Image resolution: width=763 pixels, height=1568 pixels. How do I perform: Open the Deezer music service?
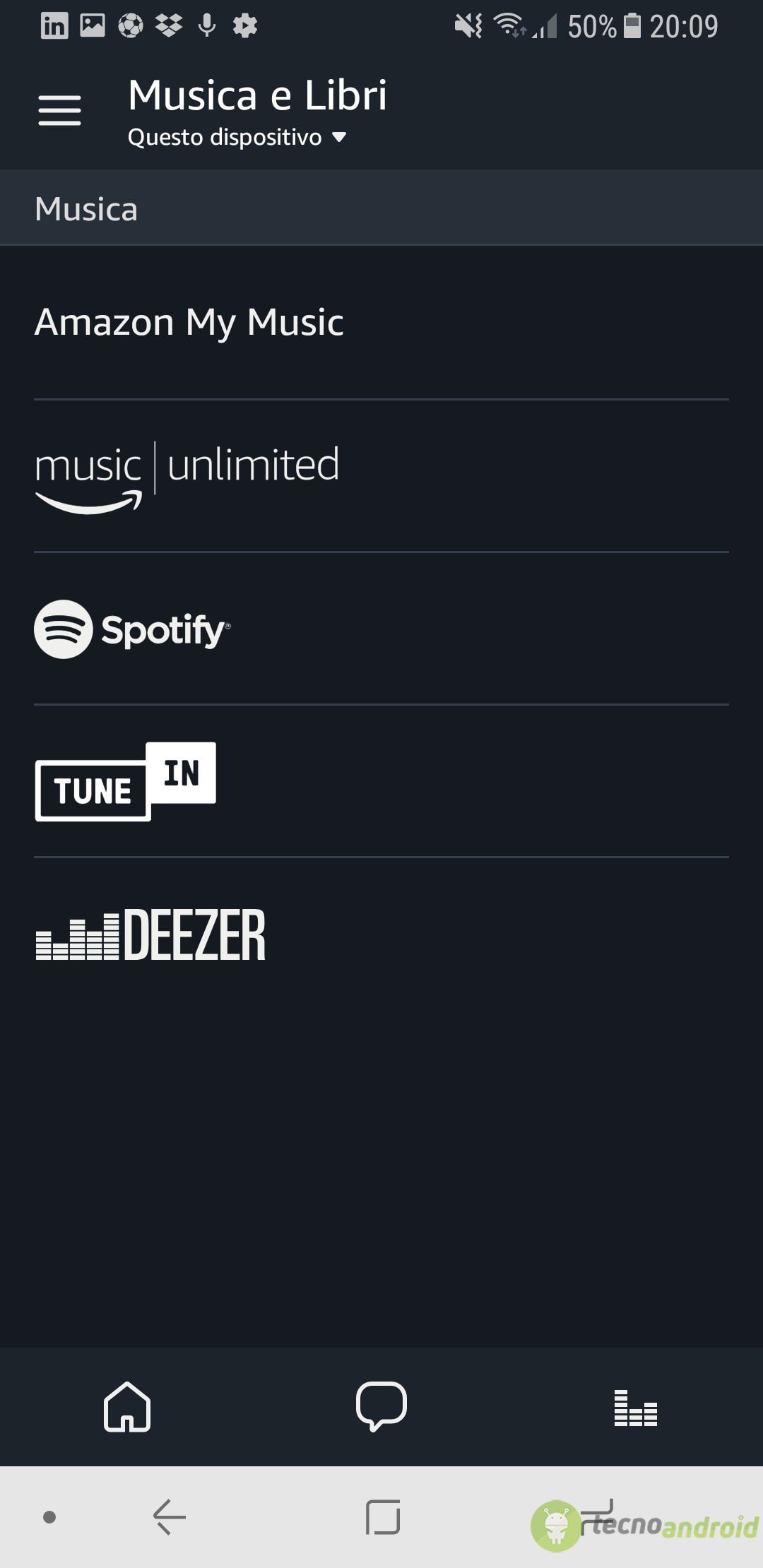[x=381, y=934]
